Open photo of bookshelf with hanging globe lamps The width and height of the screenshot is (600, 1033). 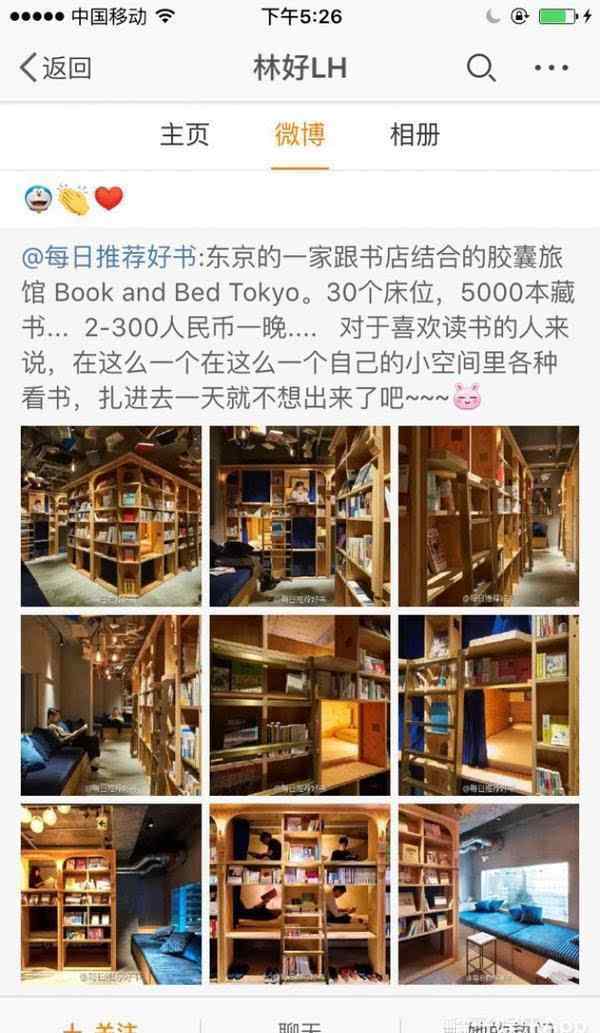[111, 894]
